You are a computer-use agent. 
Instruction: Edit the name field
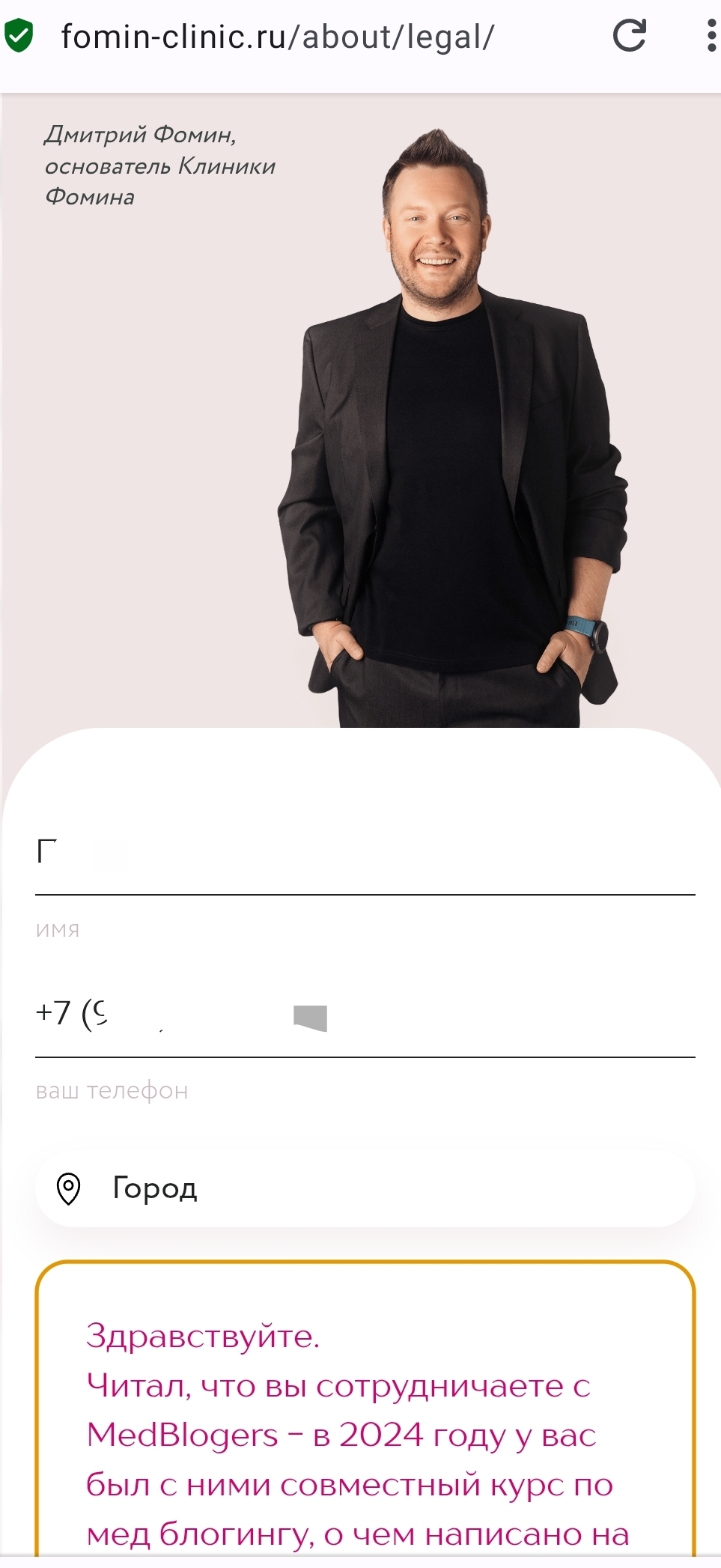click(365, 854)
